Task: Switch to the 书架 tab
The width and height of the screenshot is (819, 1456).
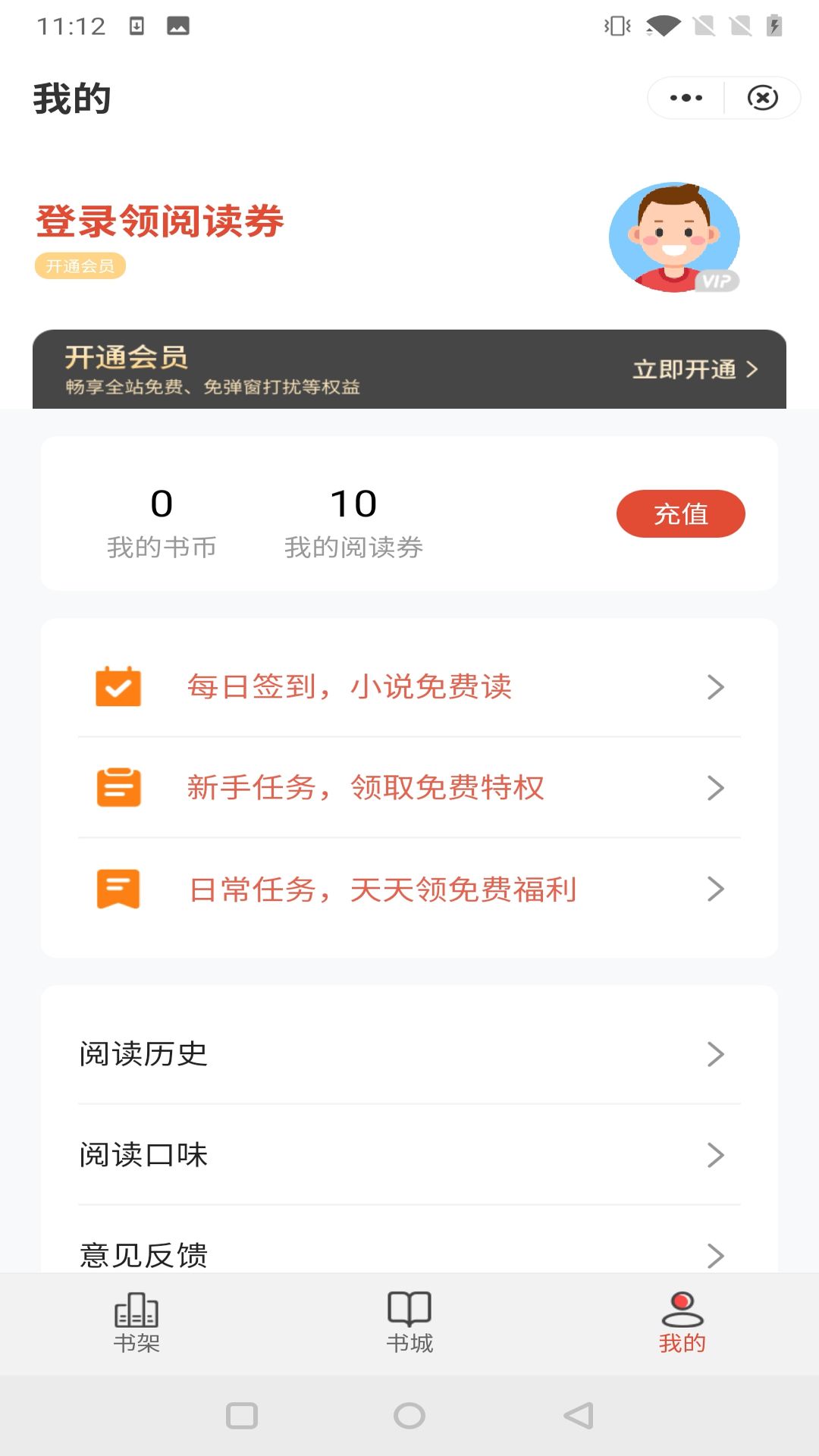Action: (x=137, y=1323)
